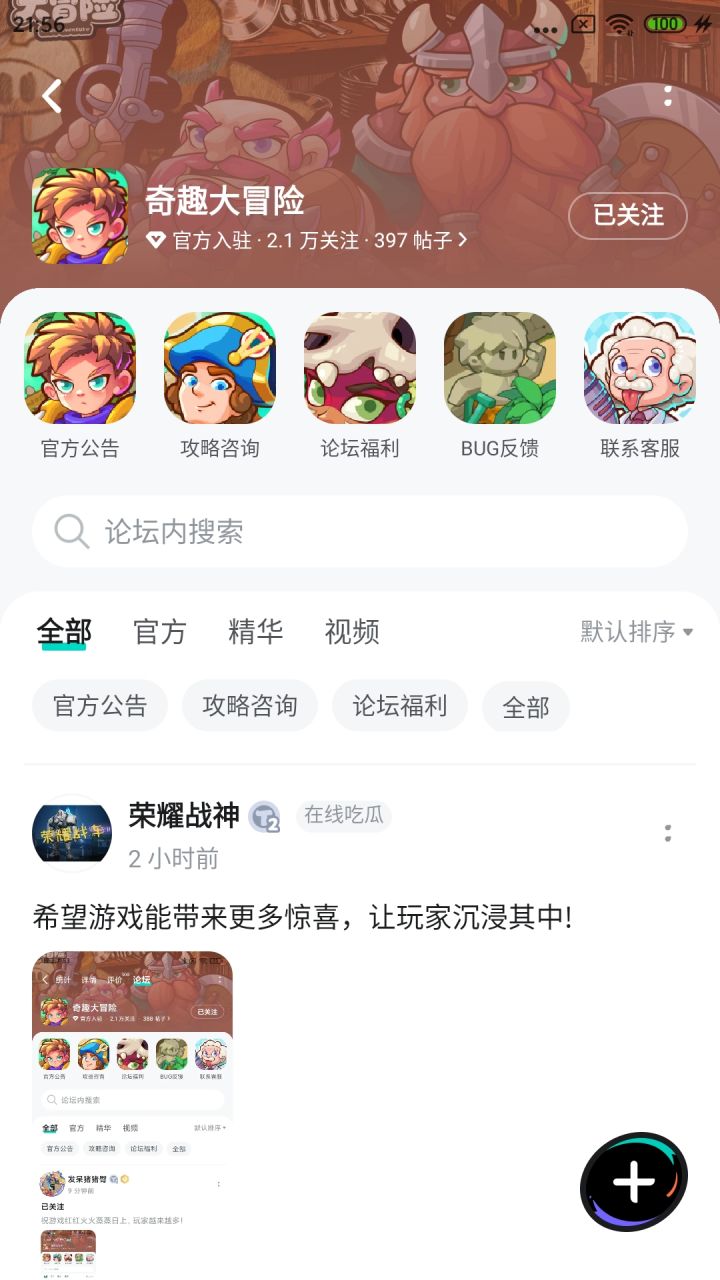Open the 荣耀战神 user avatar

click(x=70, y=832)
